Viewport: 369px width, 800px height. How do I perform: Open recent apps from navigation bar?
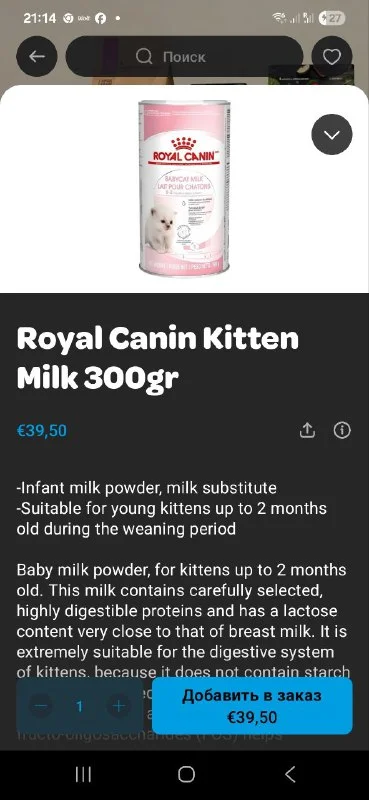click(x=83, y=774)
